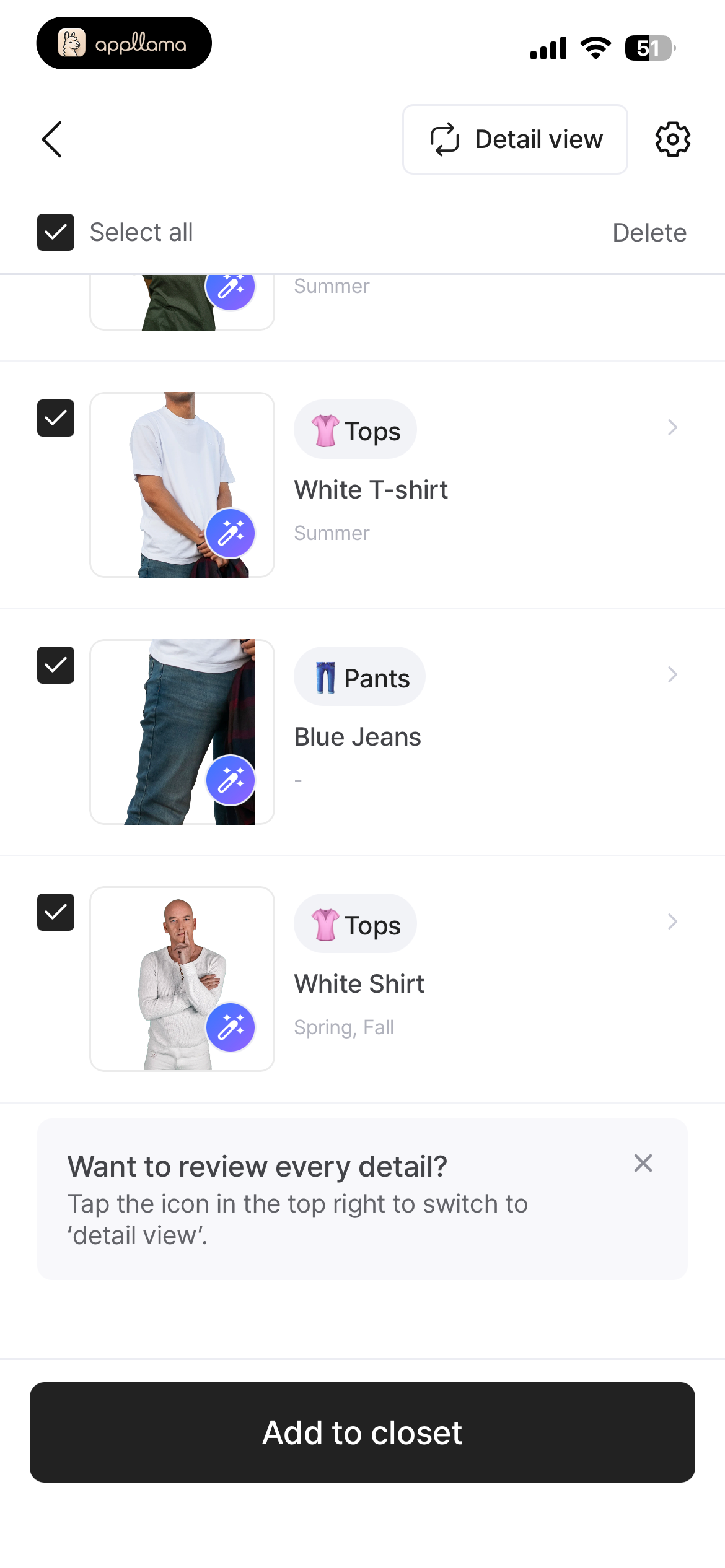725x1568 pixels.
Task: Tap magic wand on Blue Jeans image
Action: pyautogui.click(x=231, y=780)
